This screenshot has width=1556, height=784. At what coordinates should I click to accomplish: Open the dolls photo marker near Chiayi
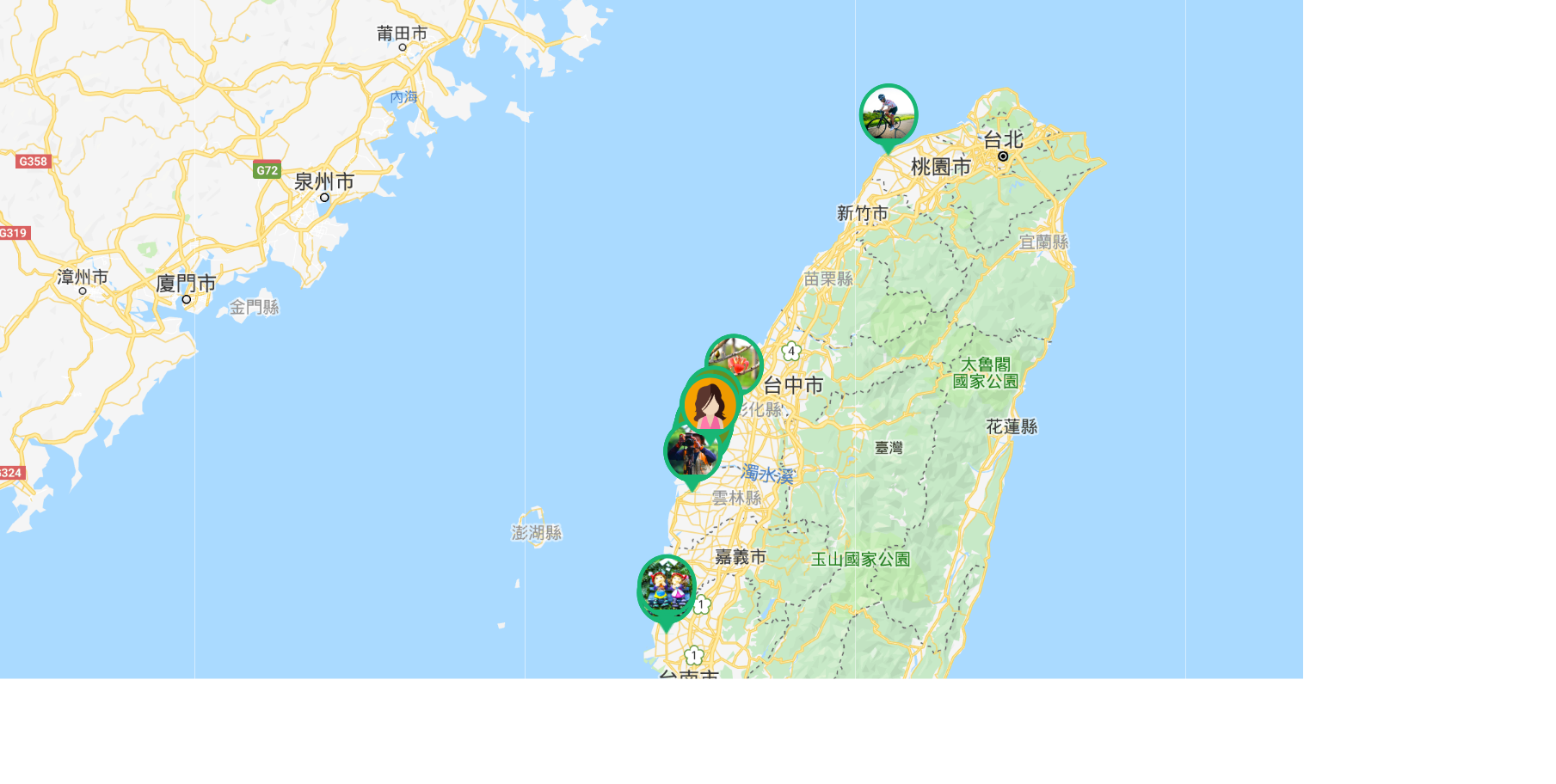[x=667, y=589]
